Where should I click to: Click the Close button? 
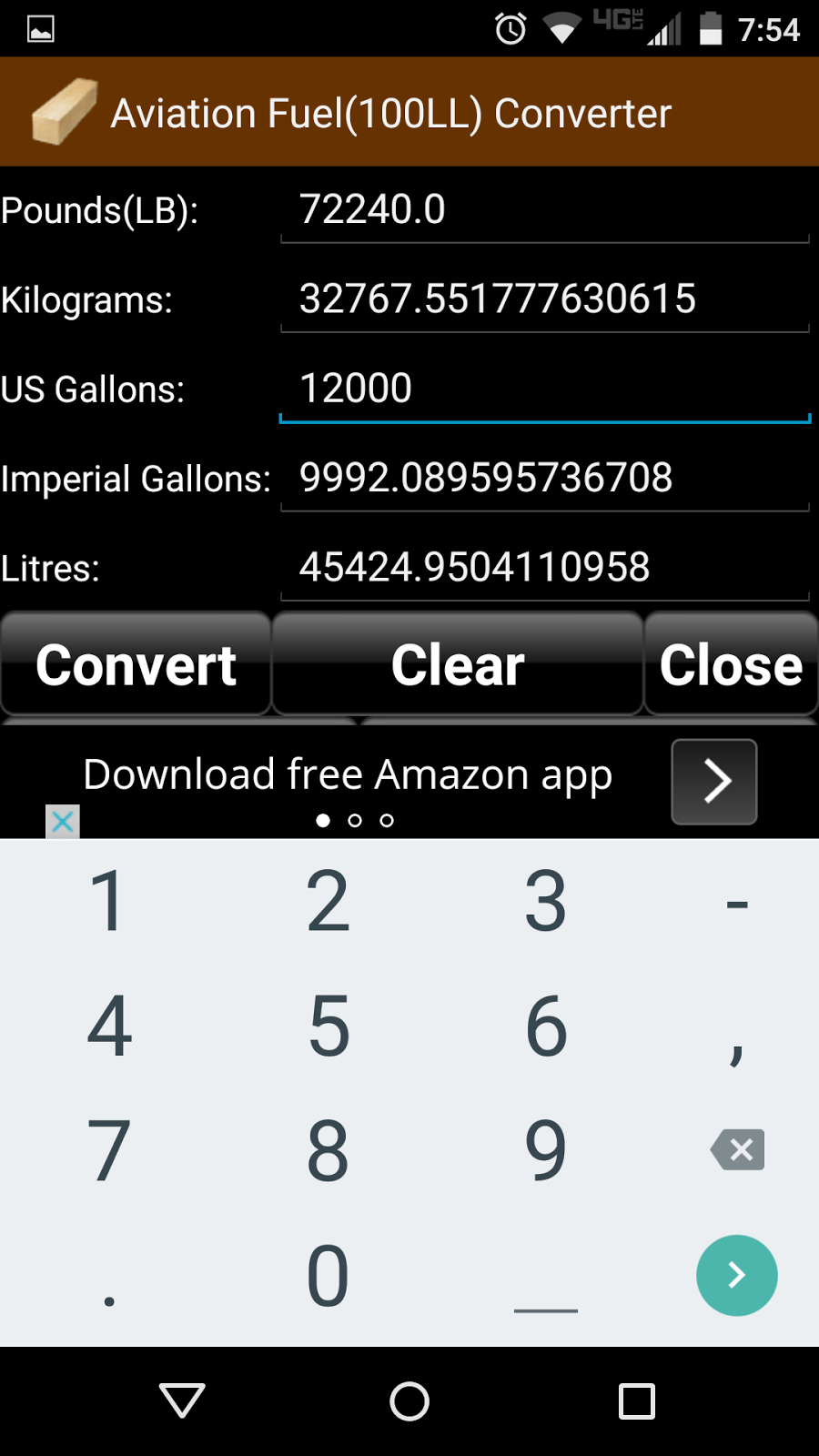[731, 665]
